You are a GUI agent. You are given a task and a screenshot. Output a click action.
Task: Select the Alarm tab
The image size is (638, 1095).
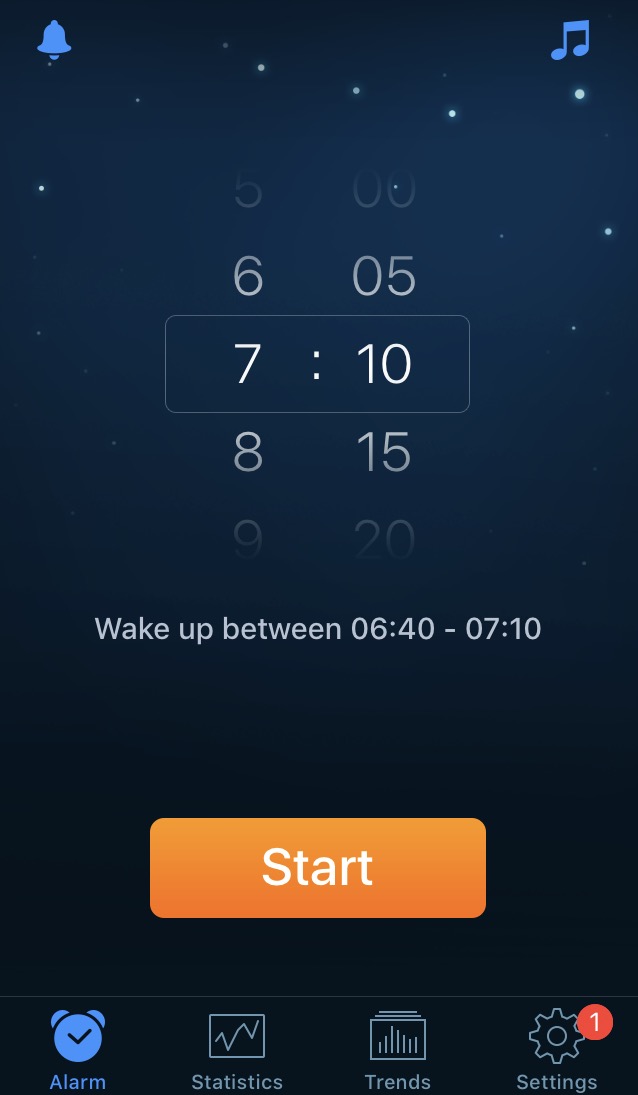tap(78, 1050)
